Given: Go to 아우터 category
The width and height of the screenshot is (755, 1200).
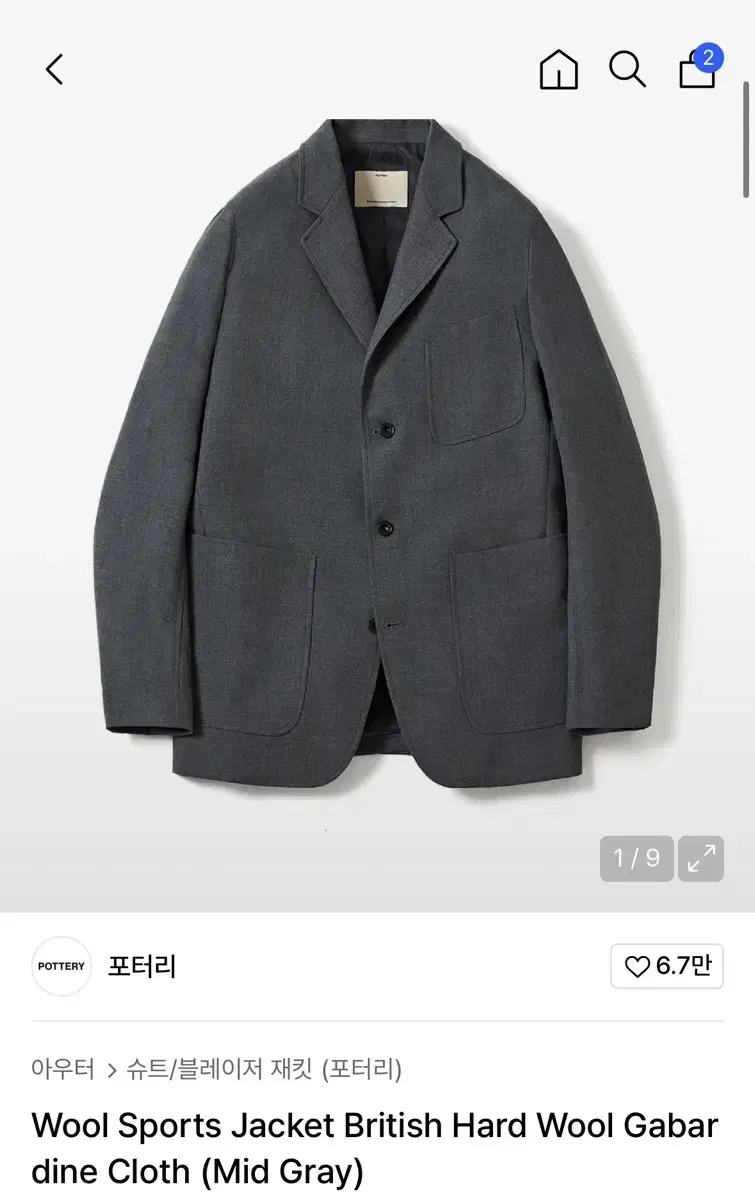Looking at the screenshot, I should [x=60, y=1070].
